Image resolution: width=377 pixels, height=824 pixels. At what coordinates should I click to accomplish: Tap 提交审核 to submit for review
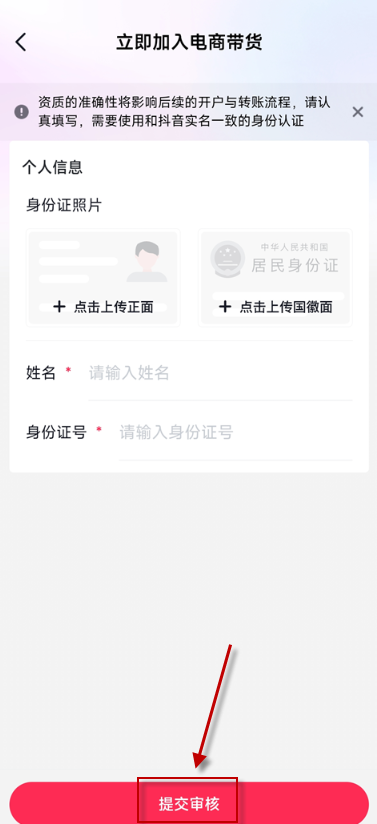(189, 803)
